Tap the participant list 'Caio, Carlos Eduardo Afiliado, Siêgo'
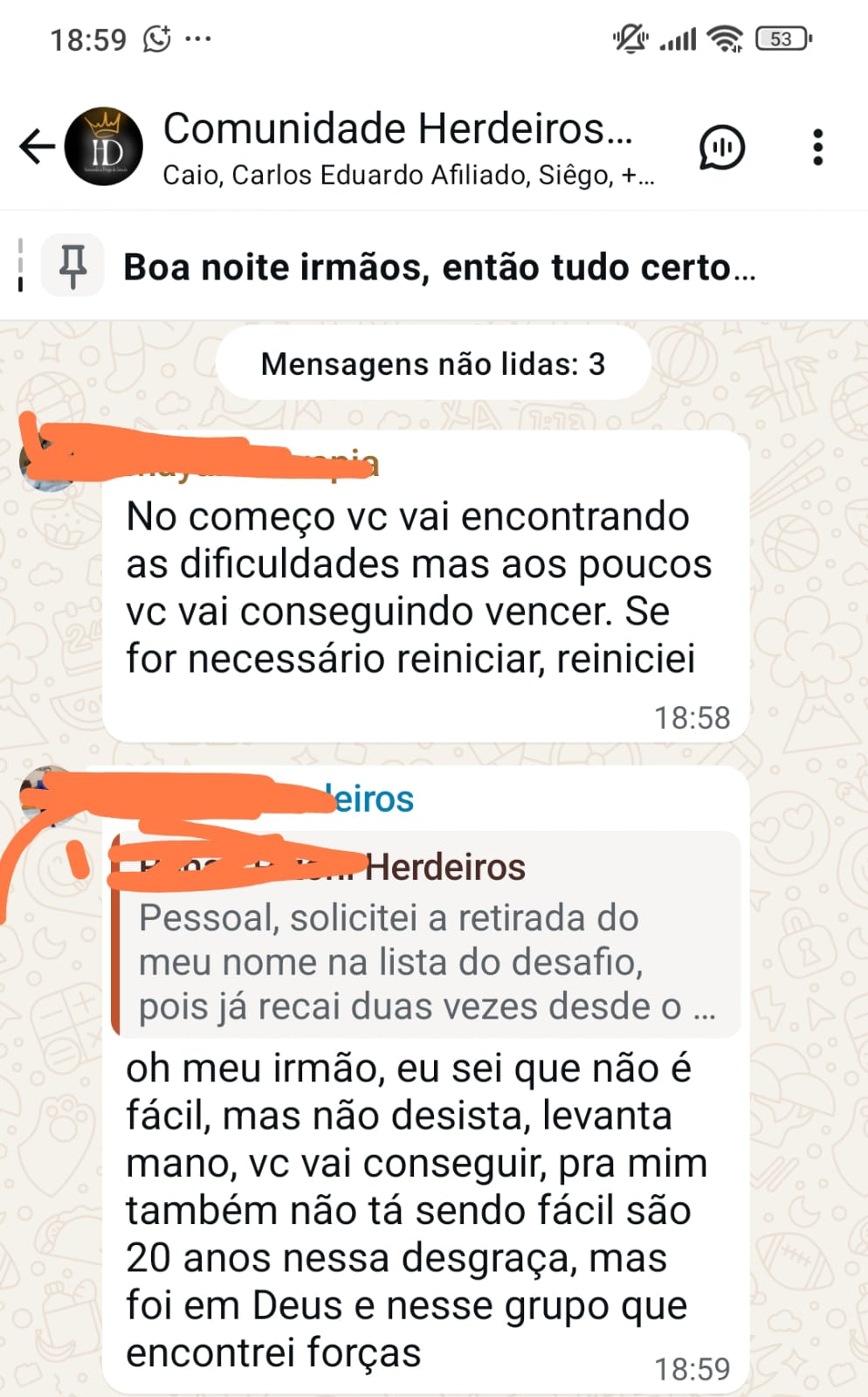The image size is (868, 1397). (406, 177)
